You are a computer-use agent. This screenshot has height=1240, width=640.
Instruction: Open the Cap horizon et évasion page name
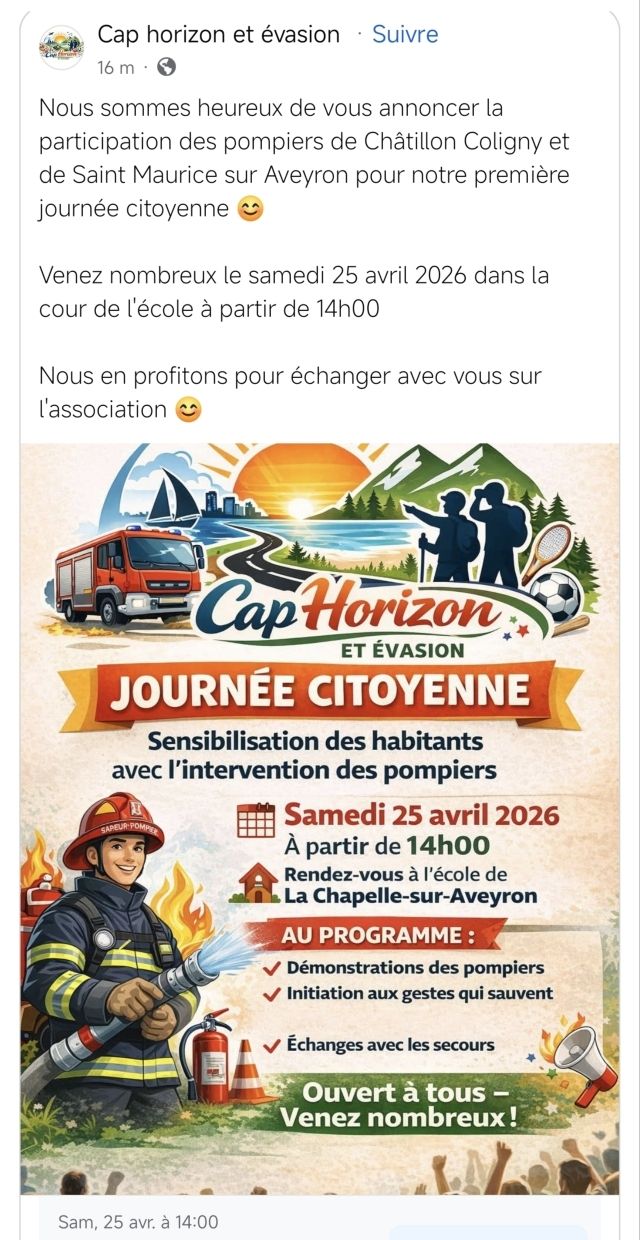click(218, 34)
